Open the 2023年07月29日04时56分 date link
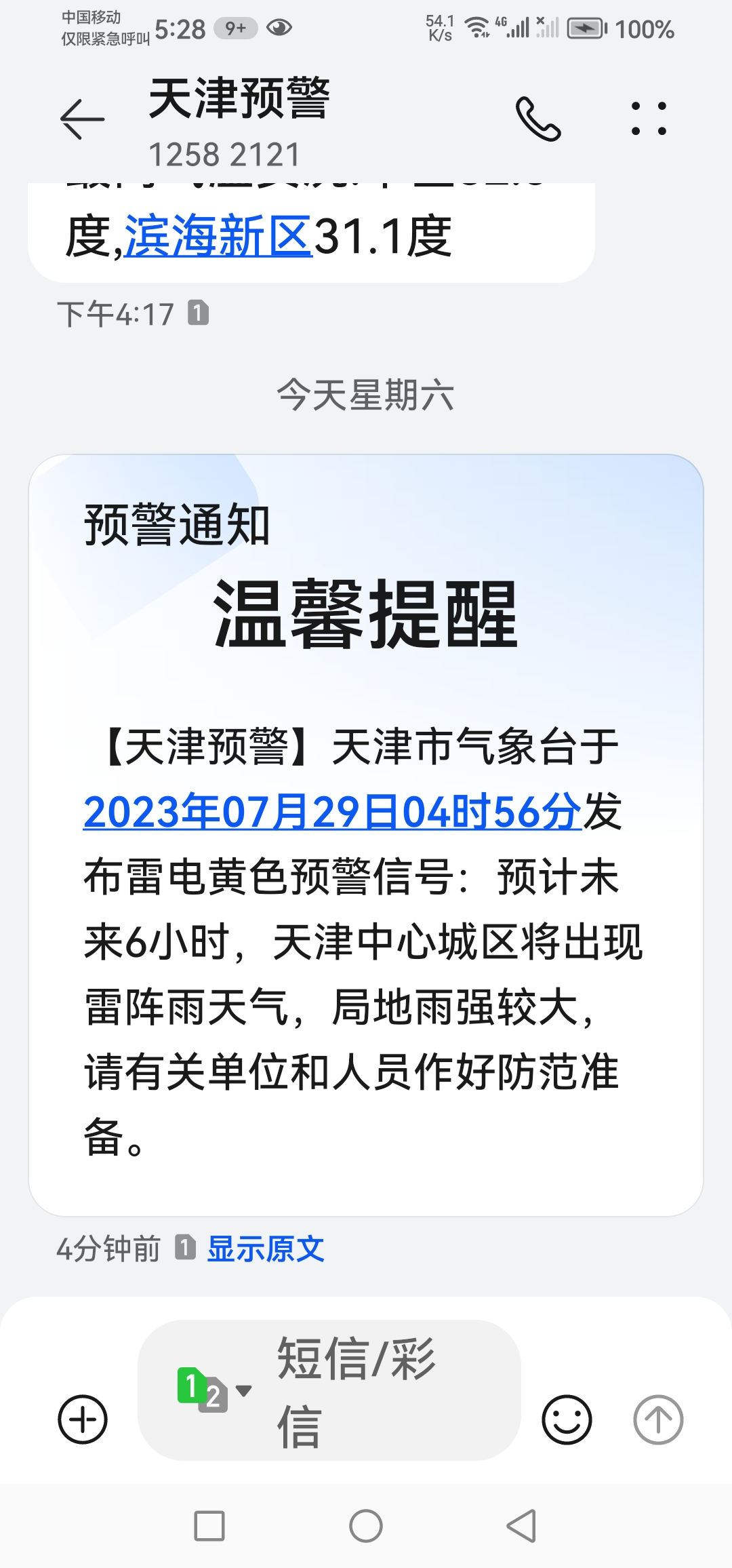The width and height of the screenshot is (732, 1568). click(332, 811)
